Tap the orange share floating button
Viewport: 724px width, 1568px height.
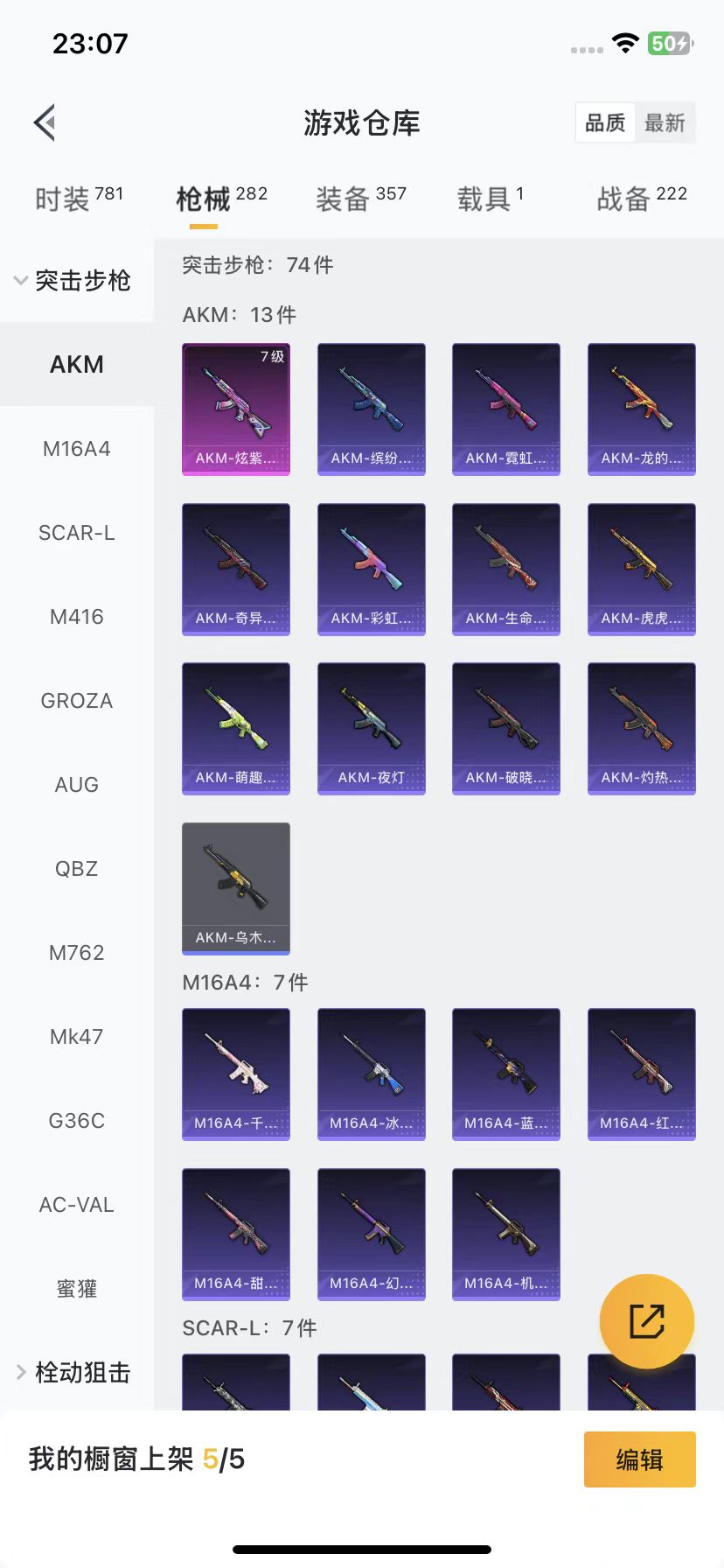pyautogui.click(x=646, y=1321)
